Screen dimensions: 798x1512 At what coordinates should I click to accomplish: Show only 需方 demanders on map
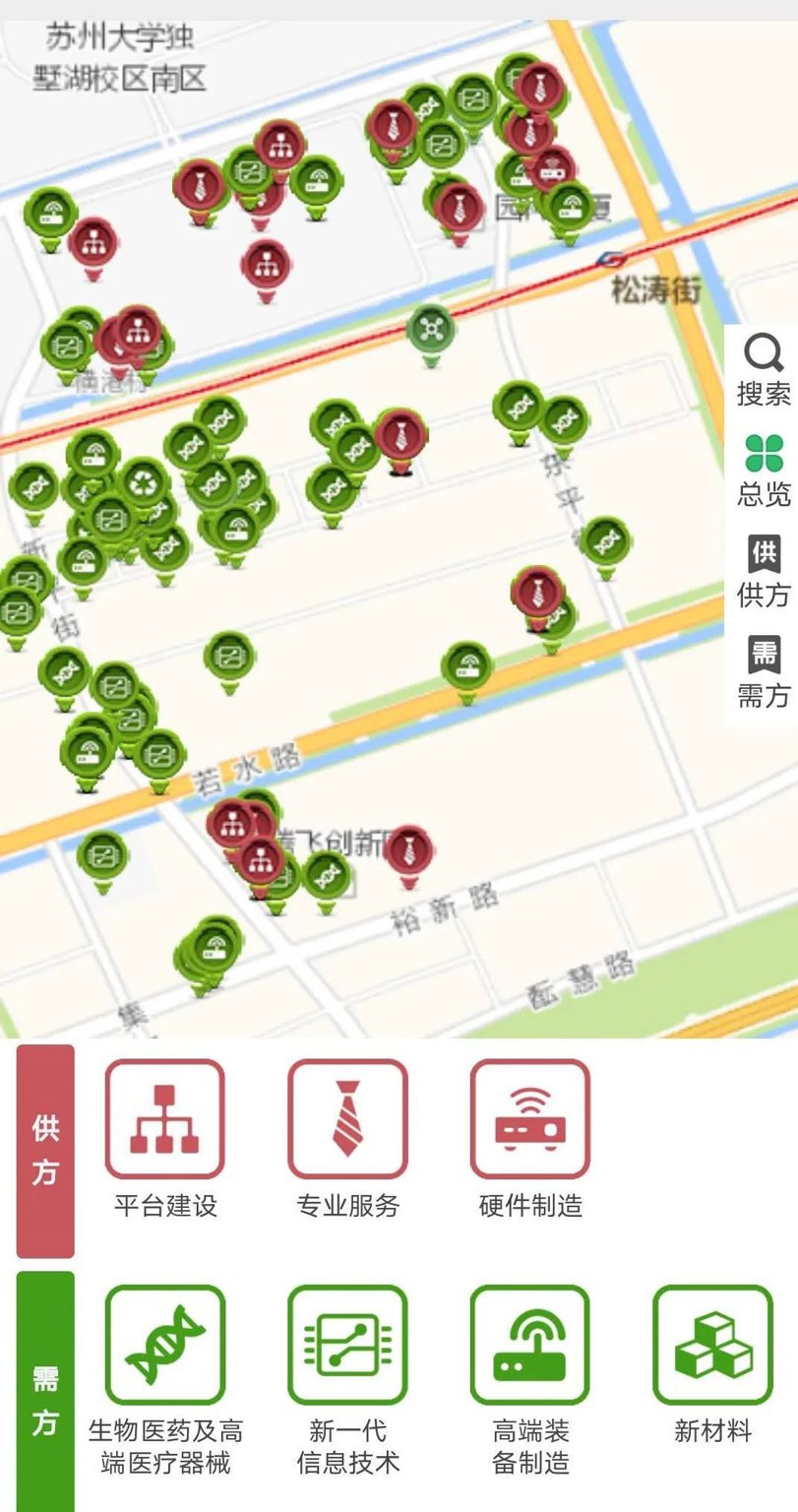click(763, 671)
